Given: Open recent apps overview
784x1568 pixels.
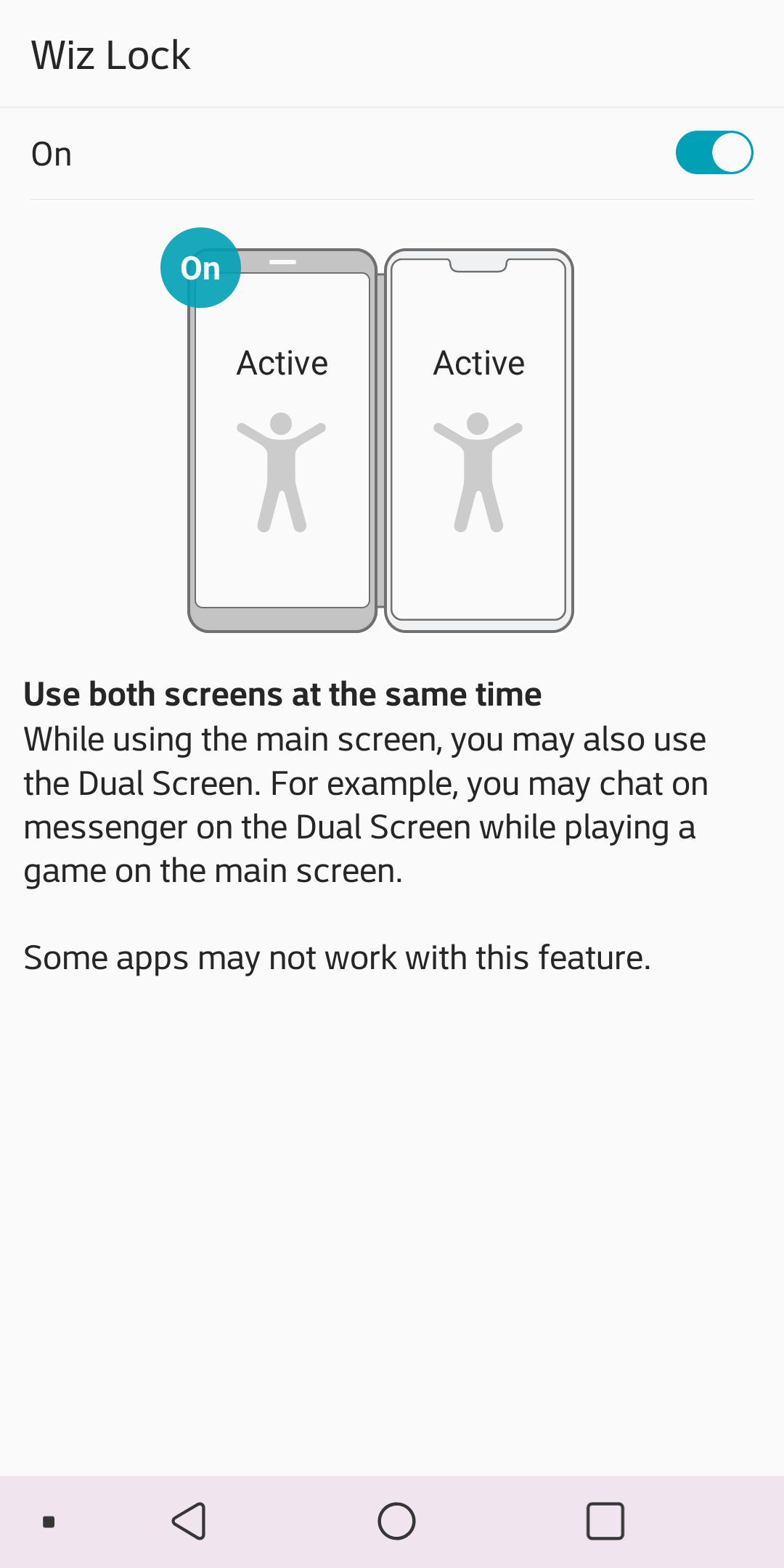Looking at the screenshot, I should point(605,1521).
